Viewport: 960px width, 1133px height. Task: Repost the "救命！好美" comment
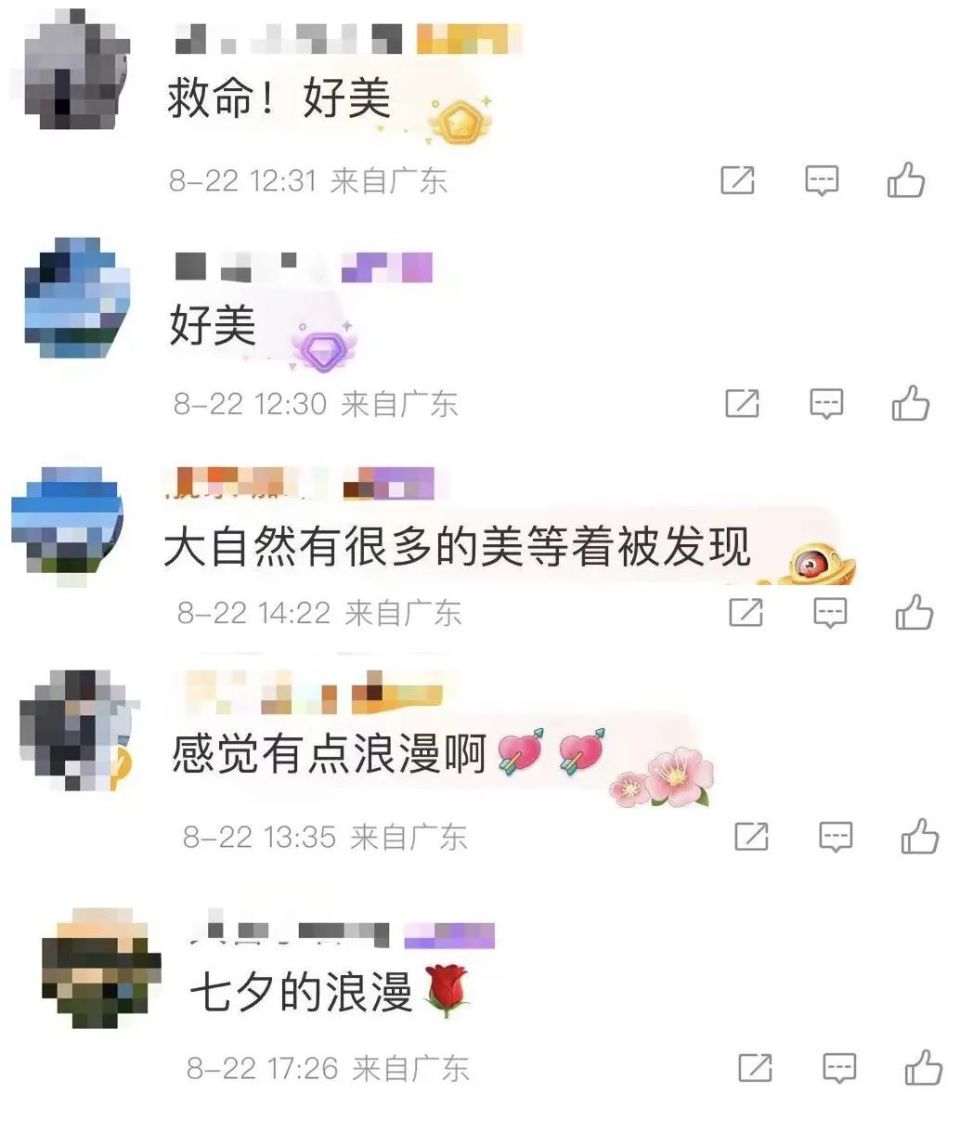(x=737, y=178)
